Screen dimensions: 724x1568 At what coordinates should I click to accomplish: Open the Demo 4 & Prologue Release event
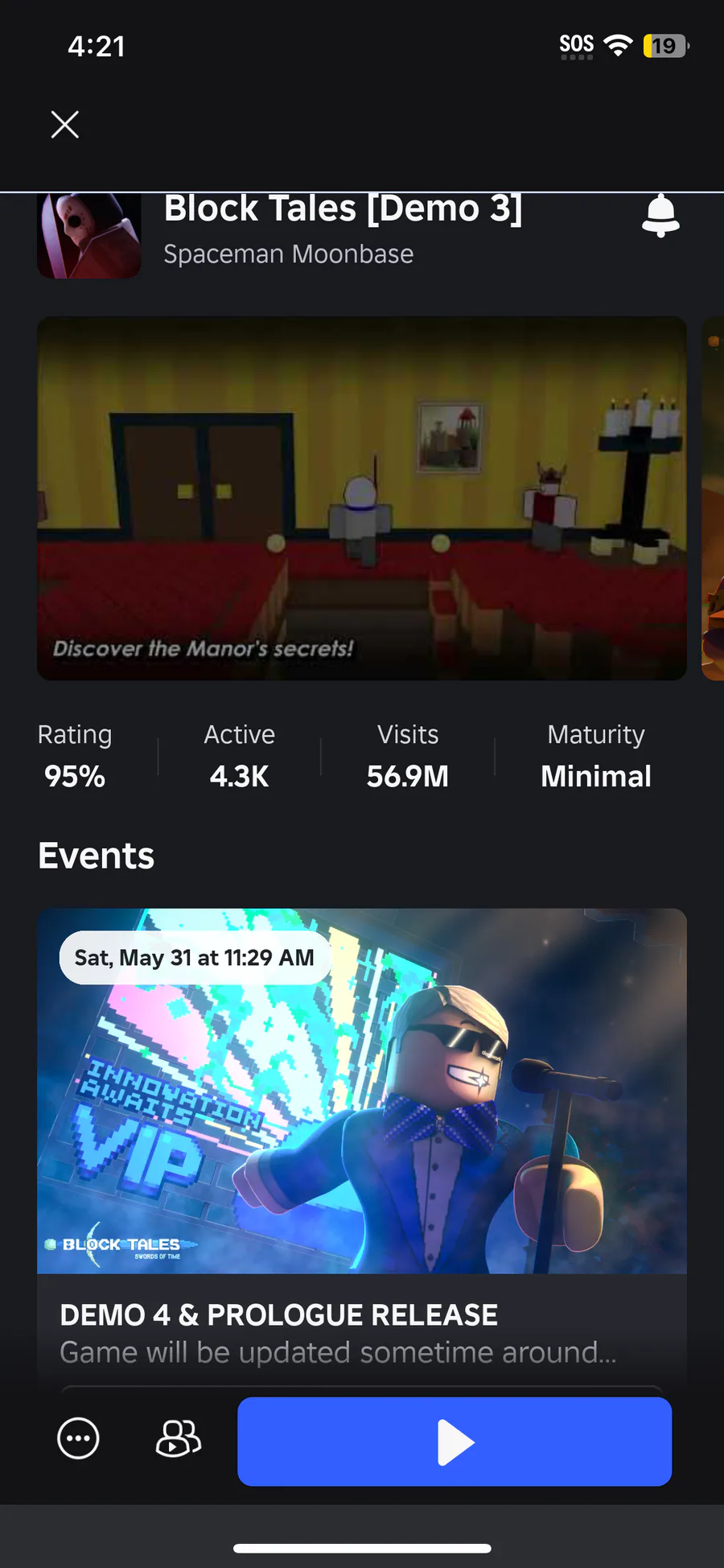point(362,1143)
